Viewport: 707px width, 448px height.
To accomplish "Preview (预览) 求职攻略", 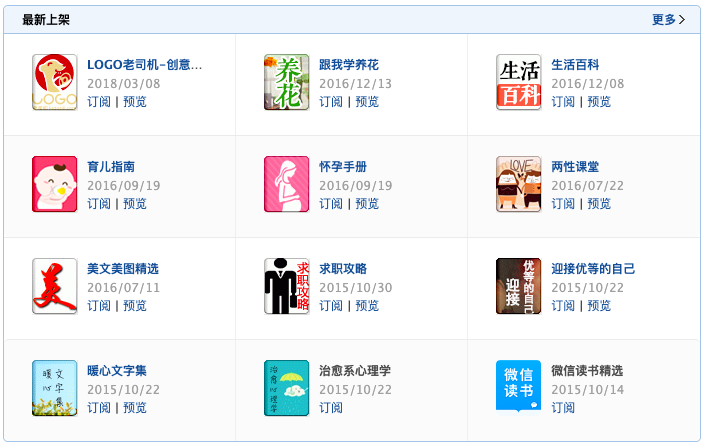I will pos(367,305).
